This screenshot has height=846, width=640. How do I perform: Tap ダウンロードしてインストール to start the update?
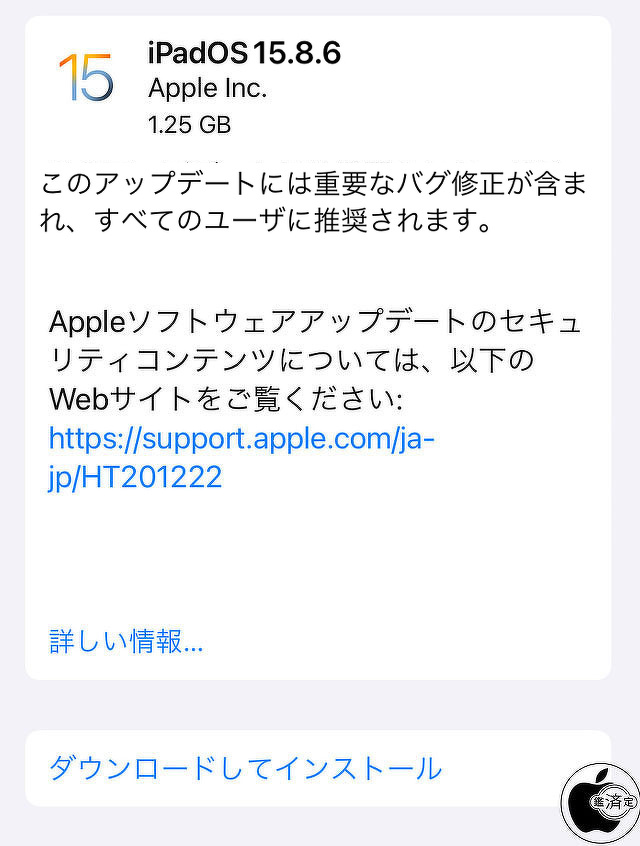(x=245, y=768)
